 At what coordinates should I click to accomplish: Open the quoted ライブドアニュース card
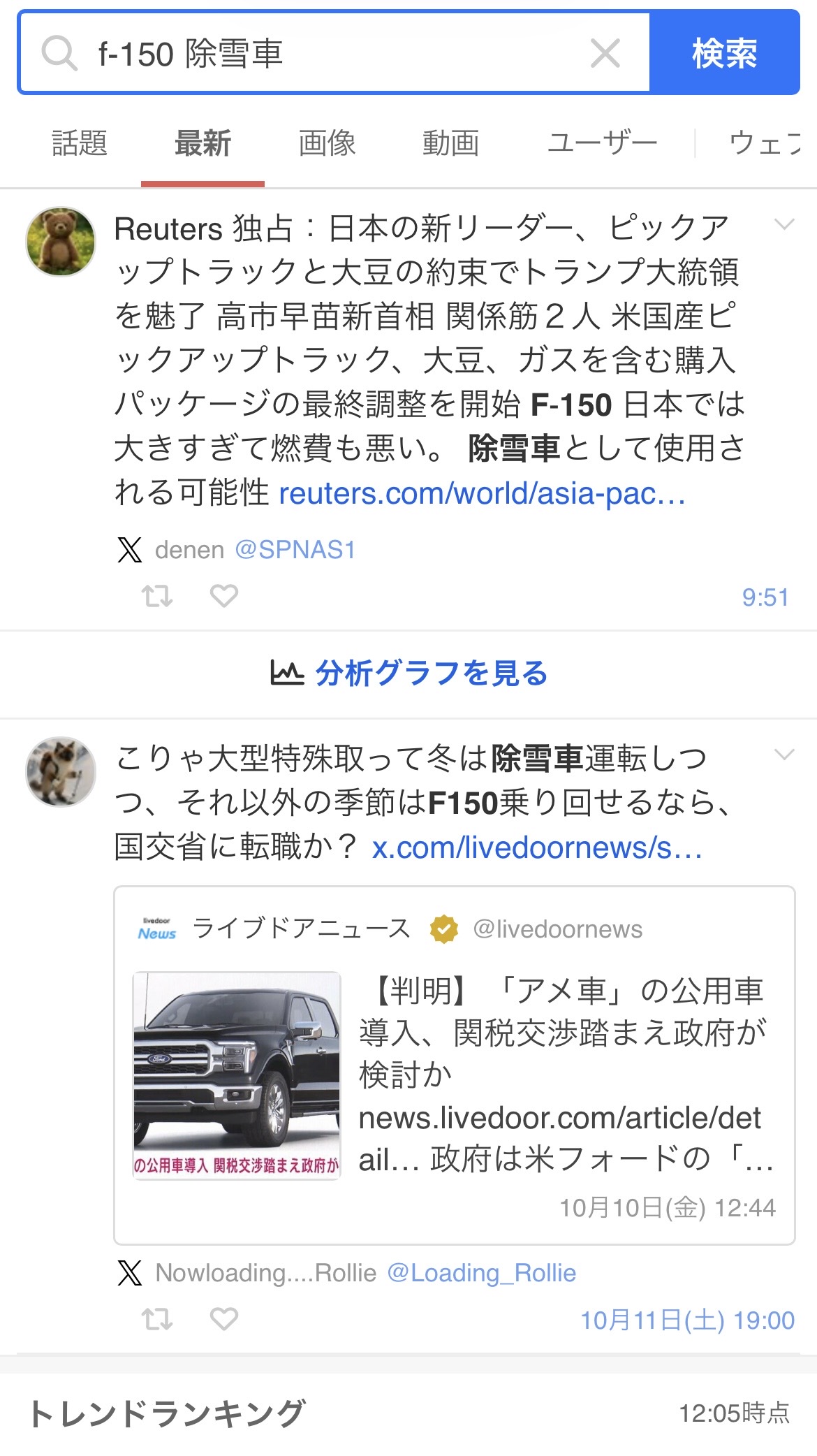click(x=454, y=1065)
